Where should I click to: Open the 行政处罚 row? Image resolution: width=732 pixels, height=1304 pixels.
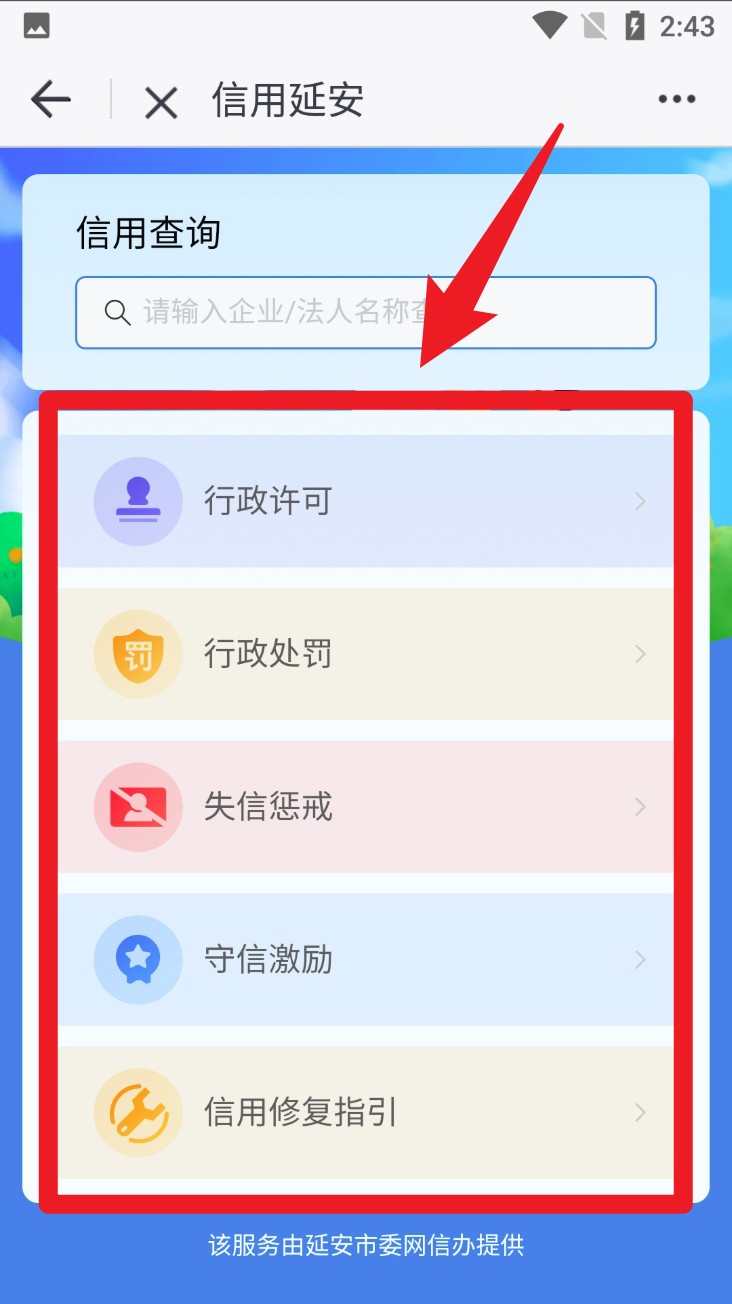(365, 654)
